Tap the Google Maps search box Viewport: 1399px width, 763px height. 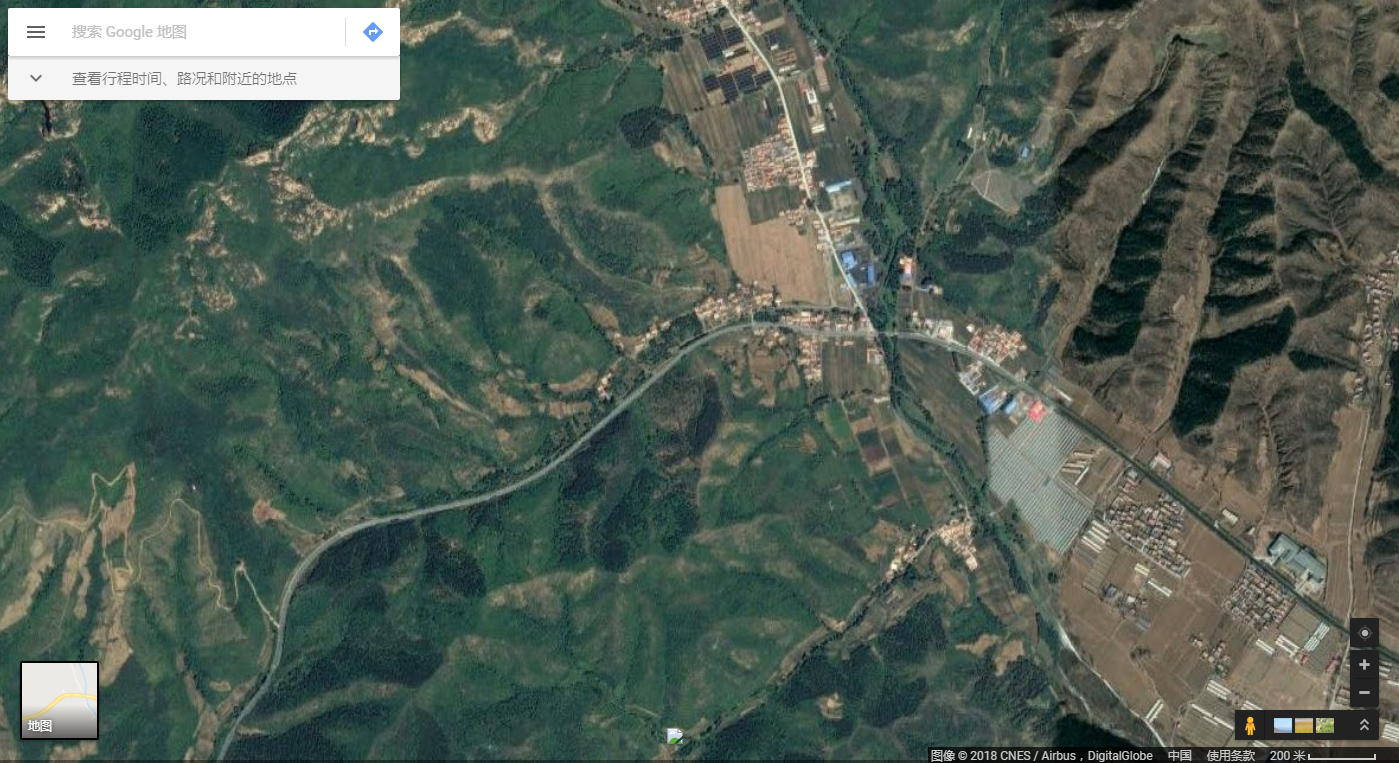pos(200,32)
